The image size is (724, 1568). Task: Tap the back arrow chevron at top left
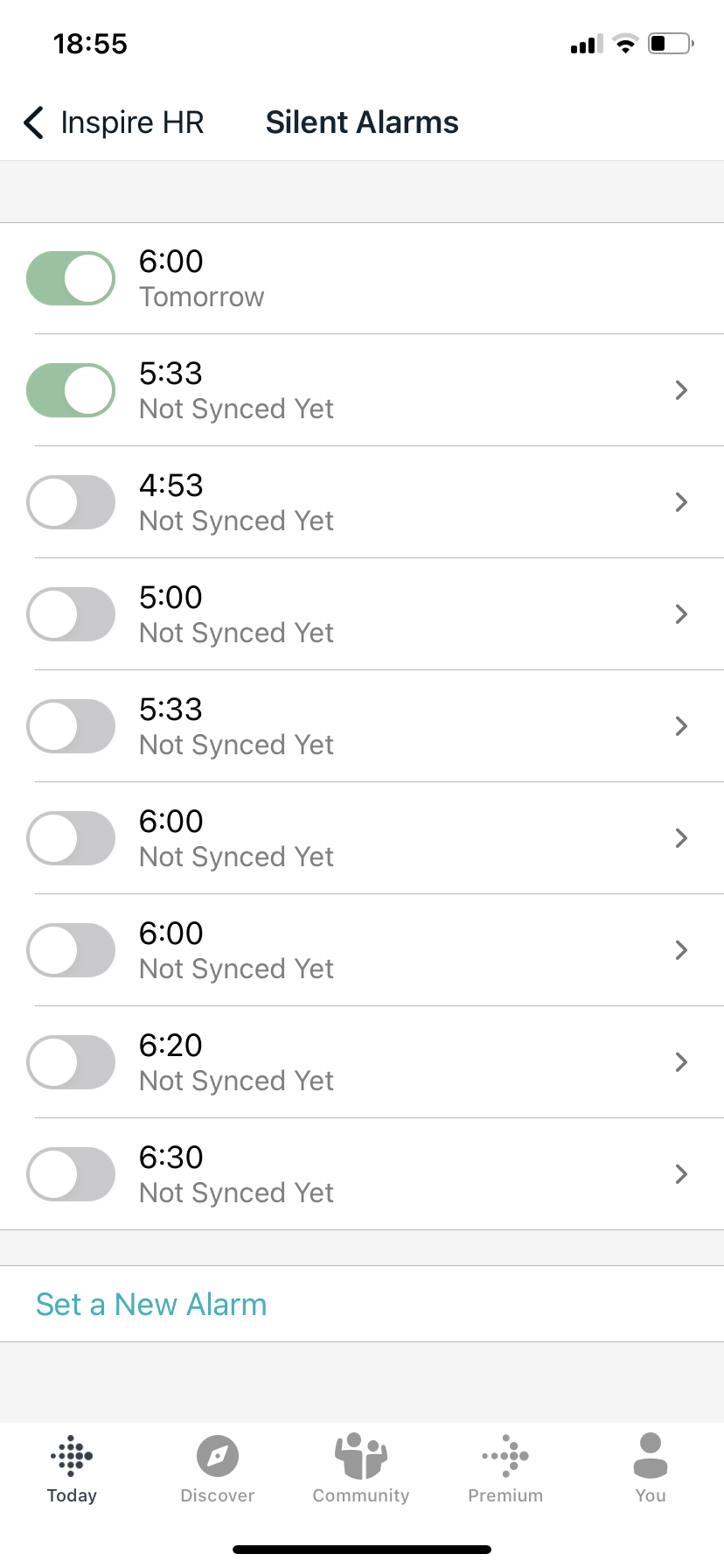pos(32,123)
